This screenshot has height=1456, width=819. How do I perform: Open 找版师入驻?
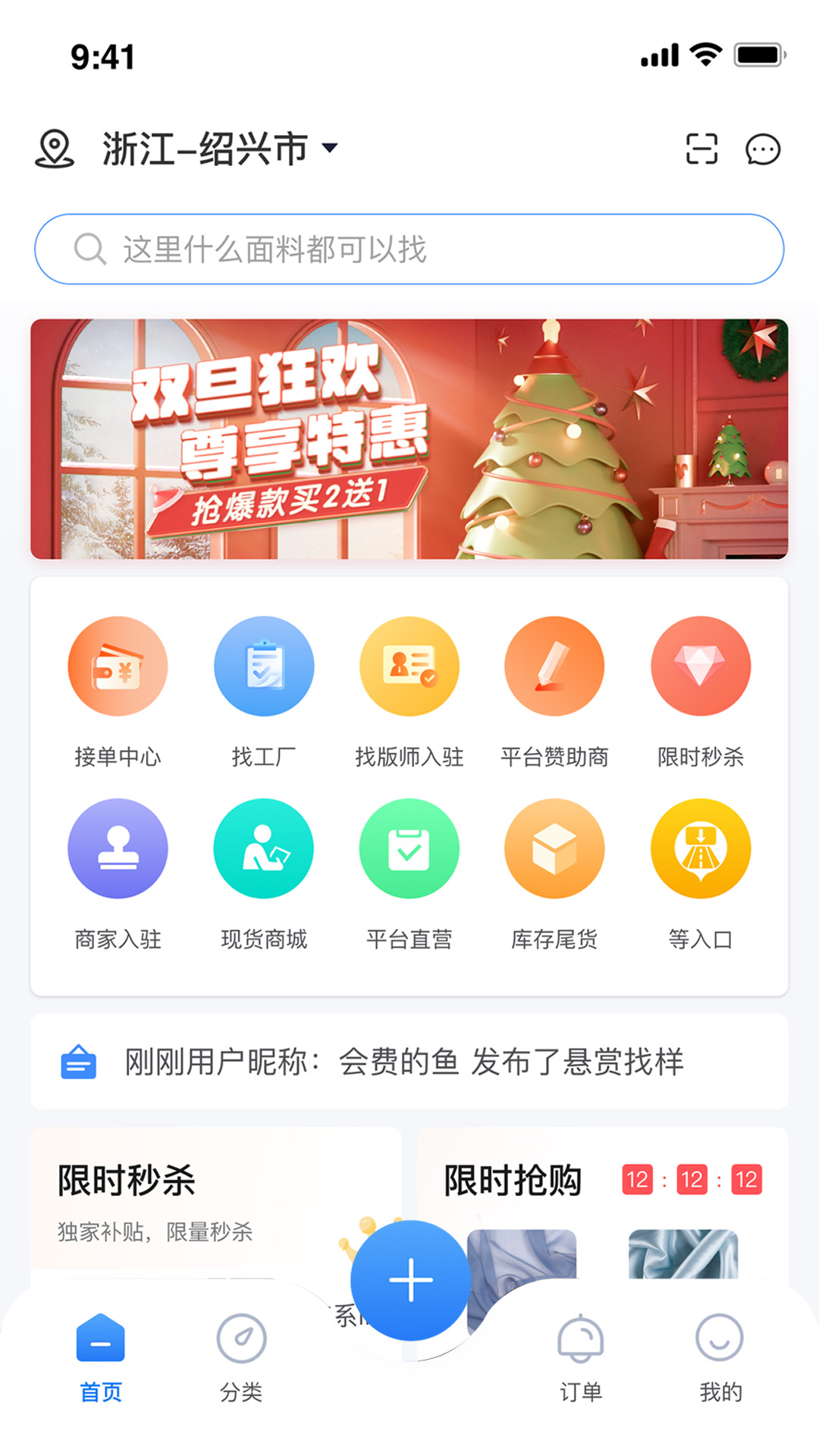[409, 665]
